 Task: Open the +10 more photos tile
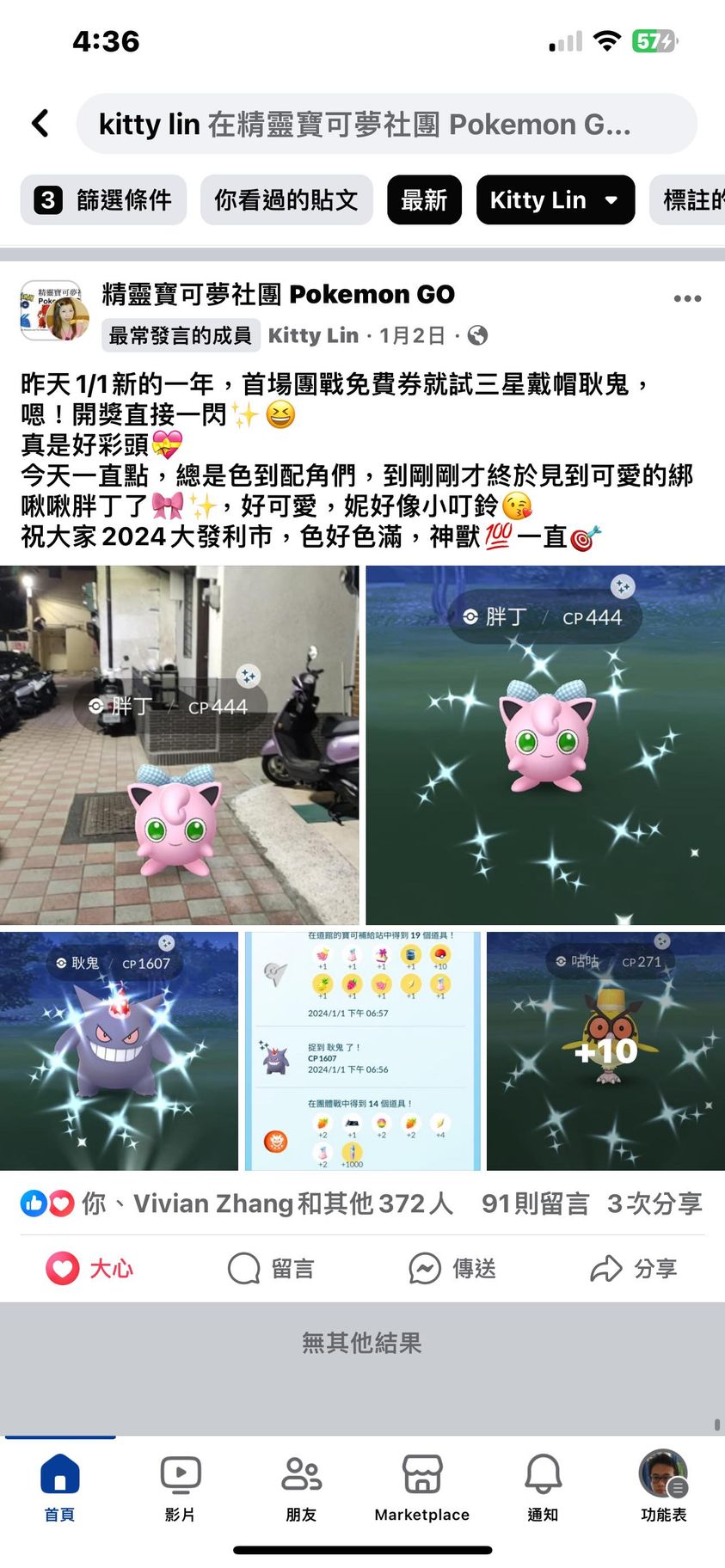click(605, 1050)
